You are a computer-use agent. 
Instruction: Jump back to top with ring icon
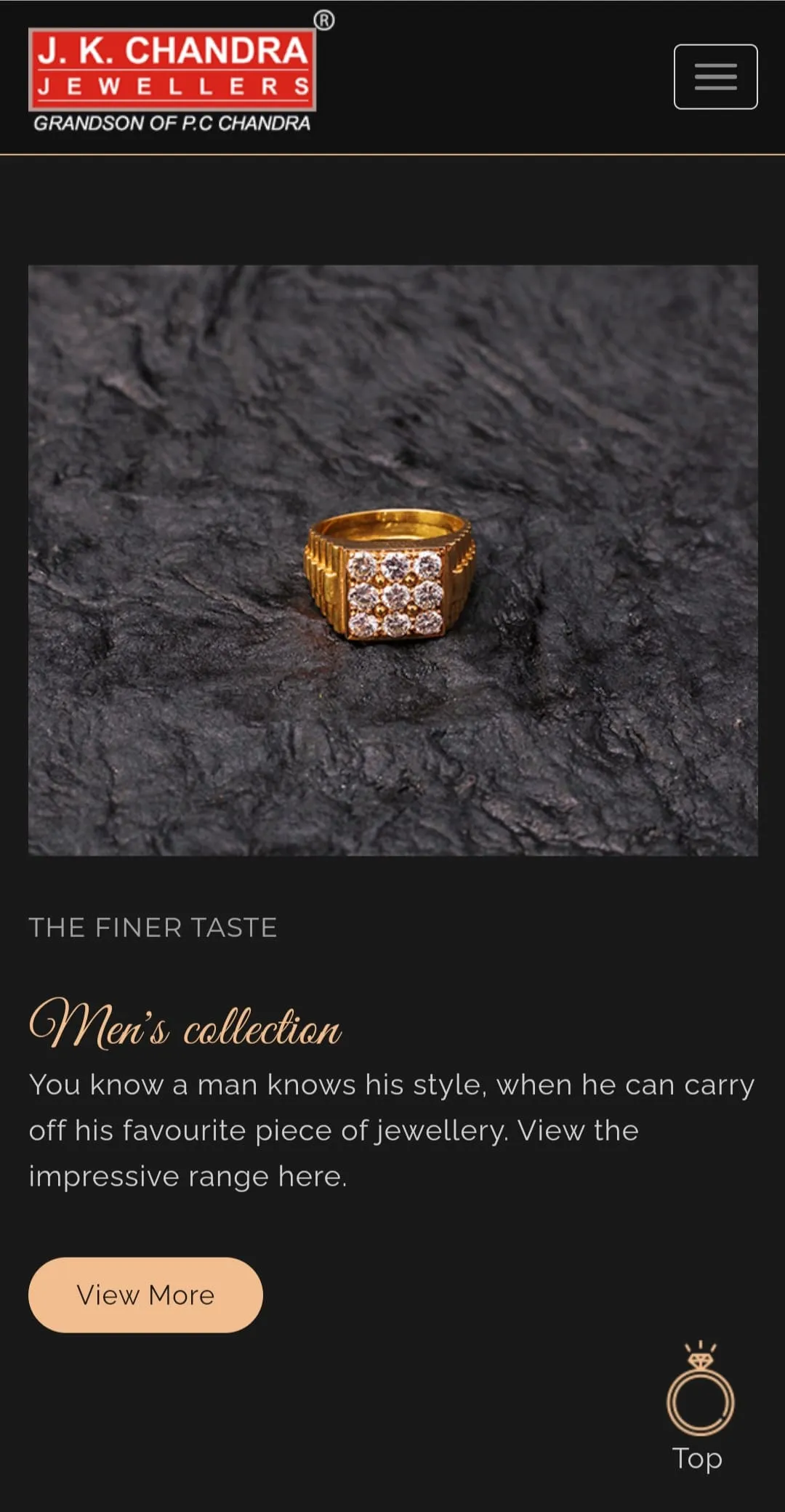coord(699,1408)
